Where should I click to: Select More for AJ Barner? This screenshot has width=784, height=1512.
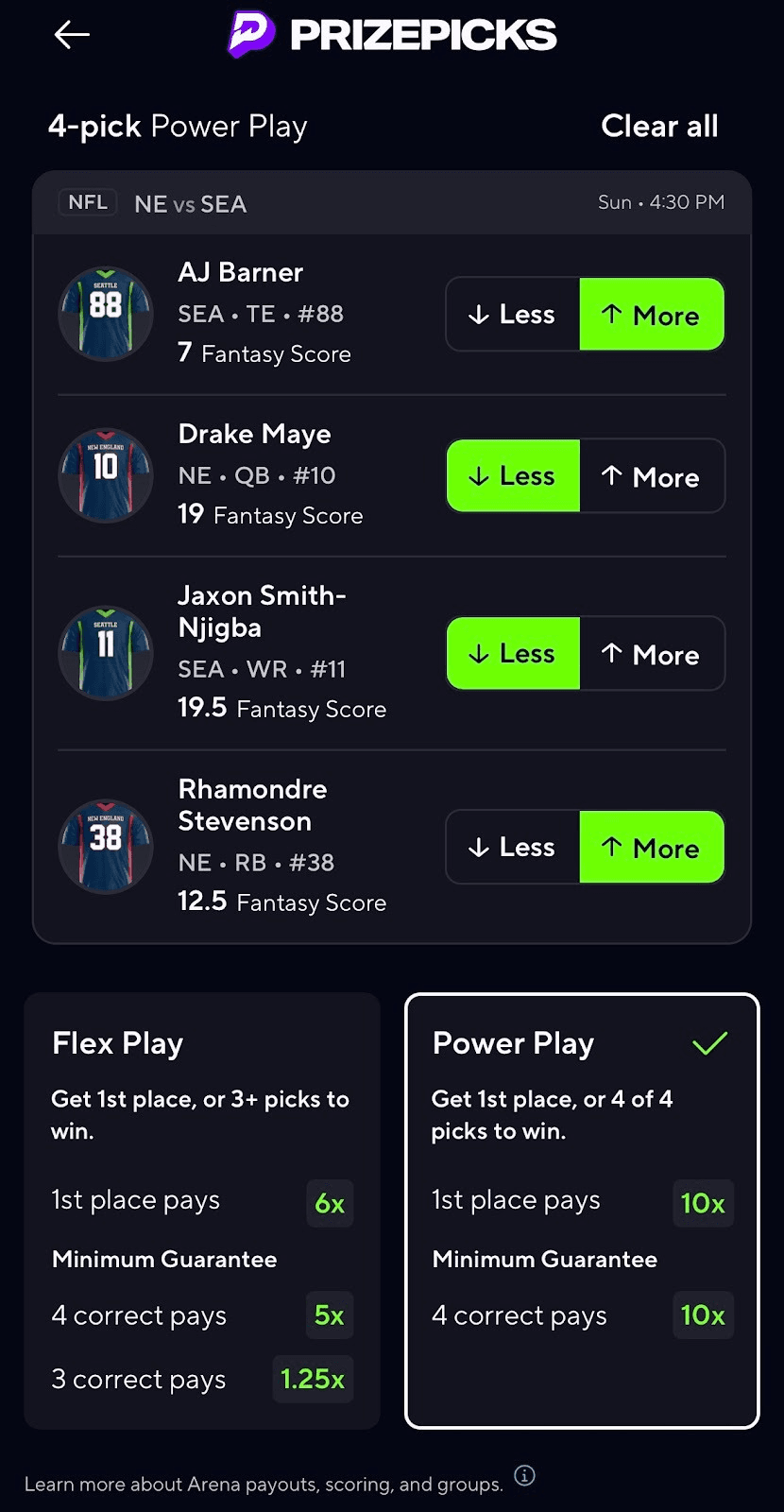pos(652,315)
